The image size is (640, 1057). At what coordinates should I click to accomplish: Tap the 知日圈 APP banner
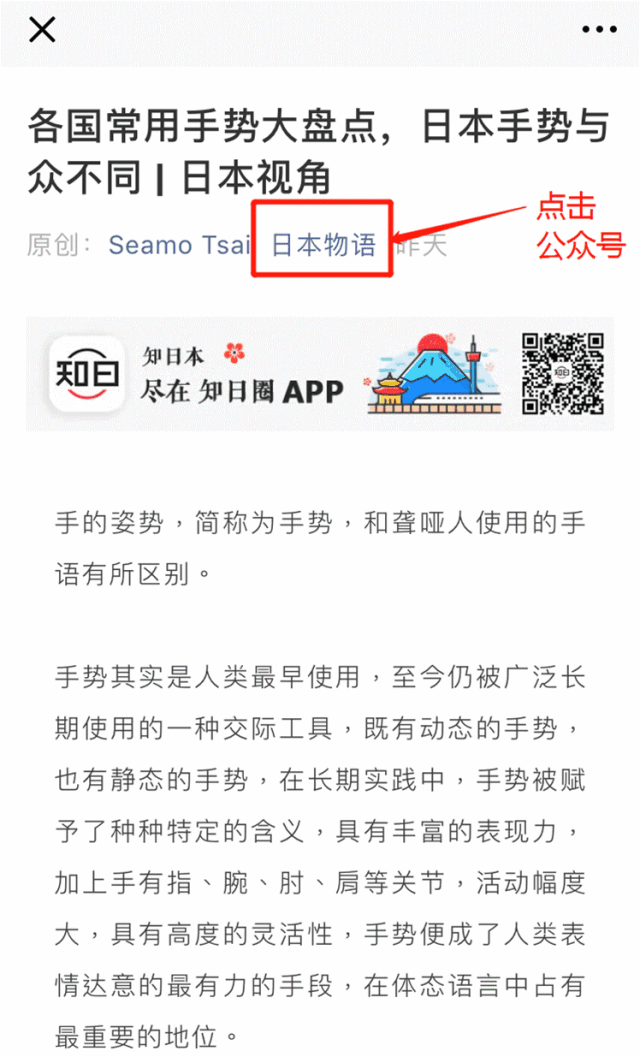coord(320,374)
